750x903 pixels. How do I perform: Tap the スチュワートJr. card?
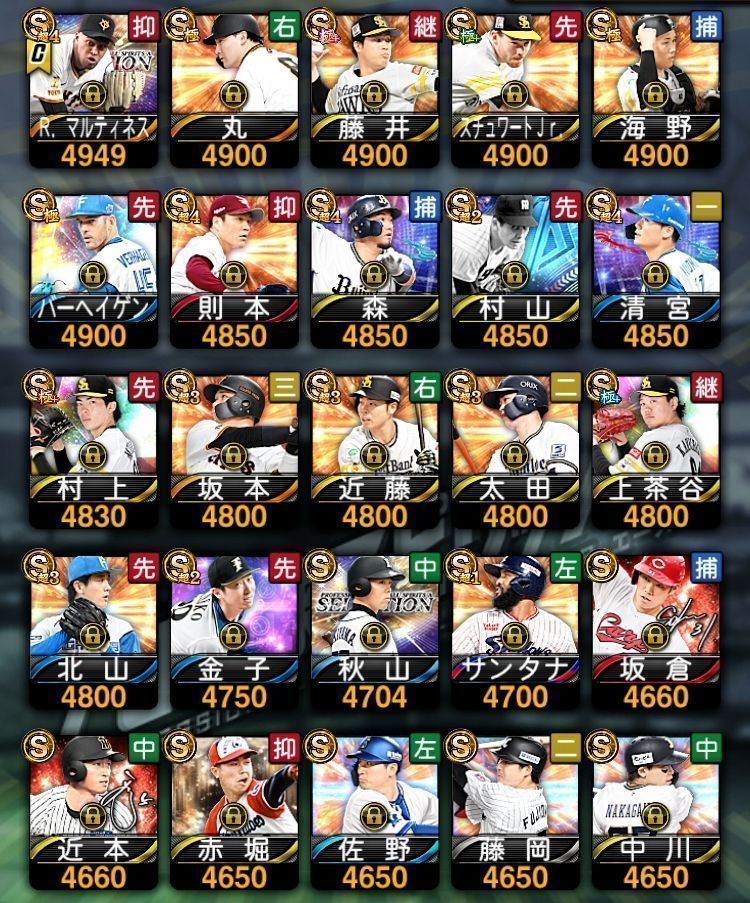513,90
